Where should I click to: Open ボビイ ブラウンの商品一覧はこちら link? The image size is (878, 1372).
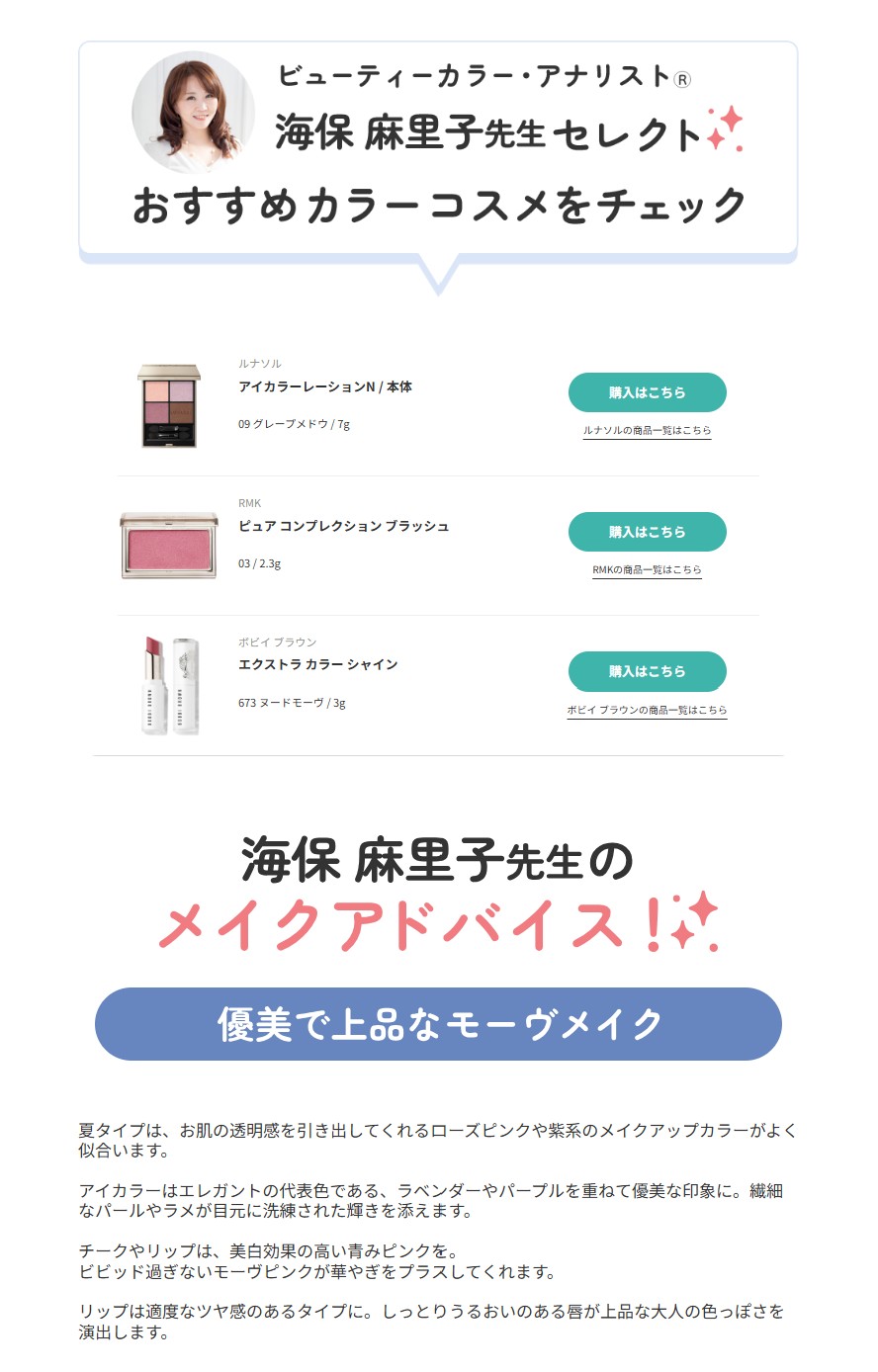pyautogui.click(x=647, y=710)
